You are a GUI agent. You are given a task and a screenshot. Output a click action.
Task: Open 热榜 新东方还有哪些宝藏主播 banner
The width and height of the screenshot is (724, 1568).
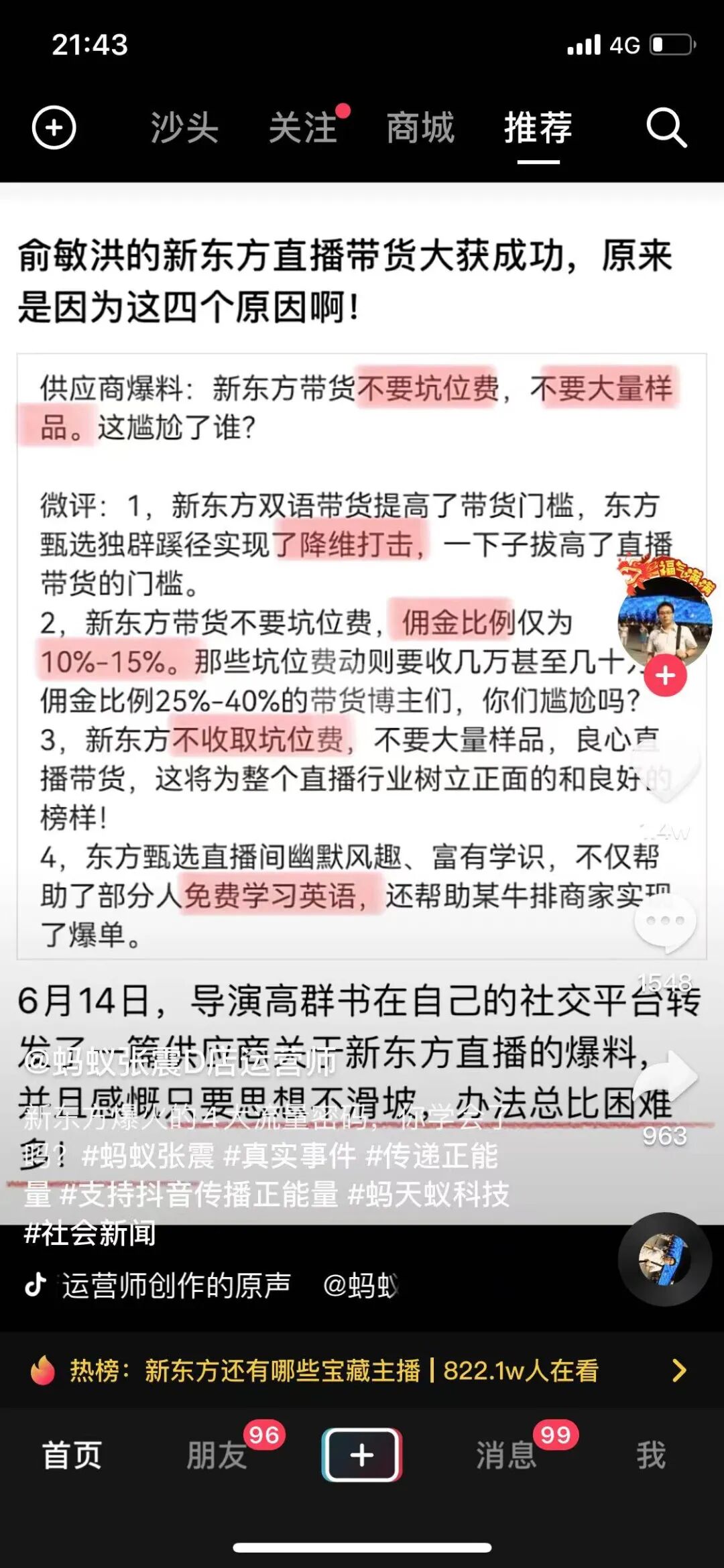[362, 1370]
